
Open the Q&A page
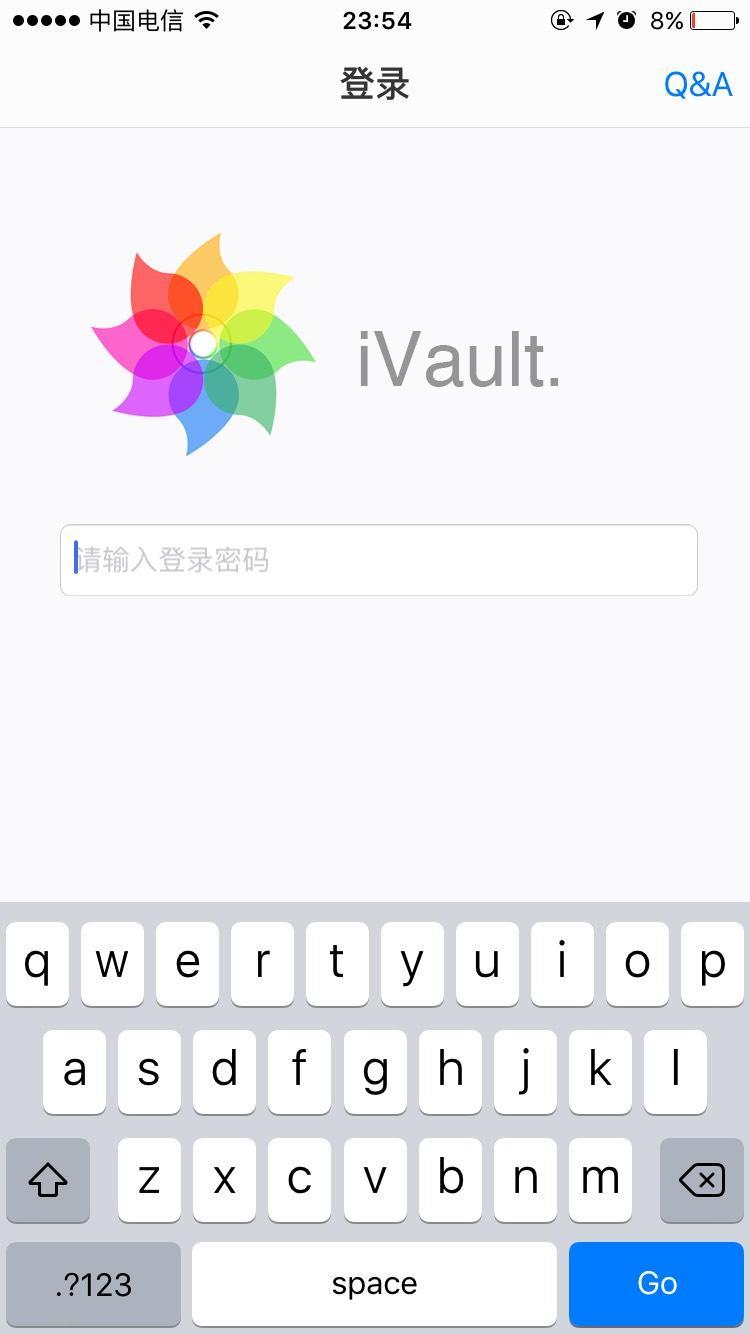pyautogui.click(x=698, y=83)
